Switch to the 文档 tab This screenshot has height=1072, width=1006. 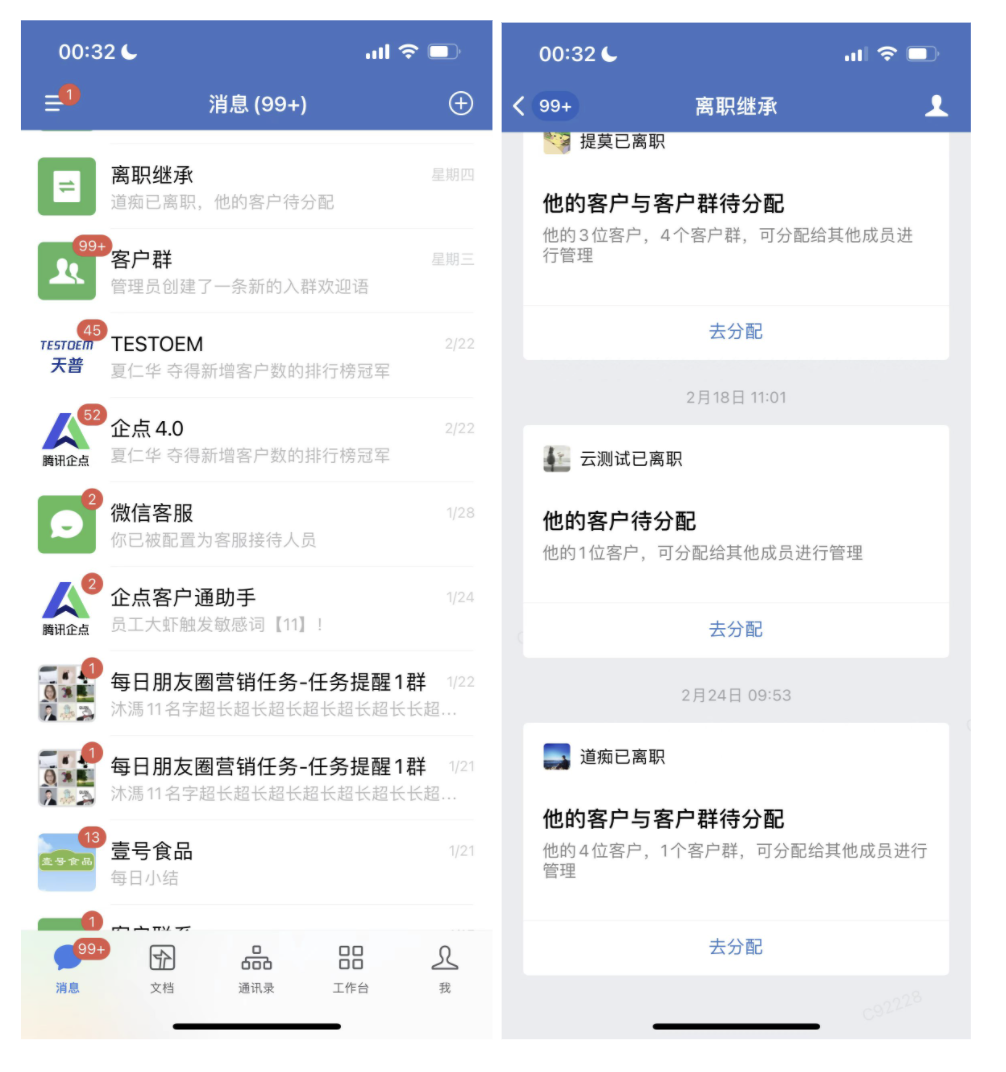(x=162, y=969)
